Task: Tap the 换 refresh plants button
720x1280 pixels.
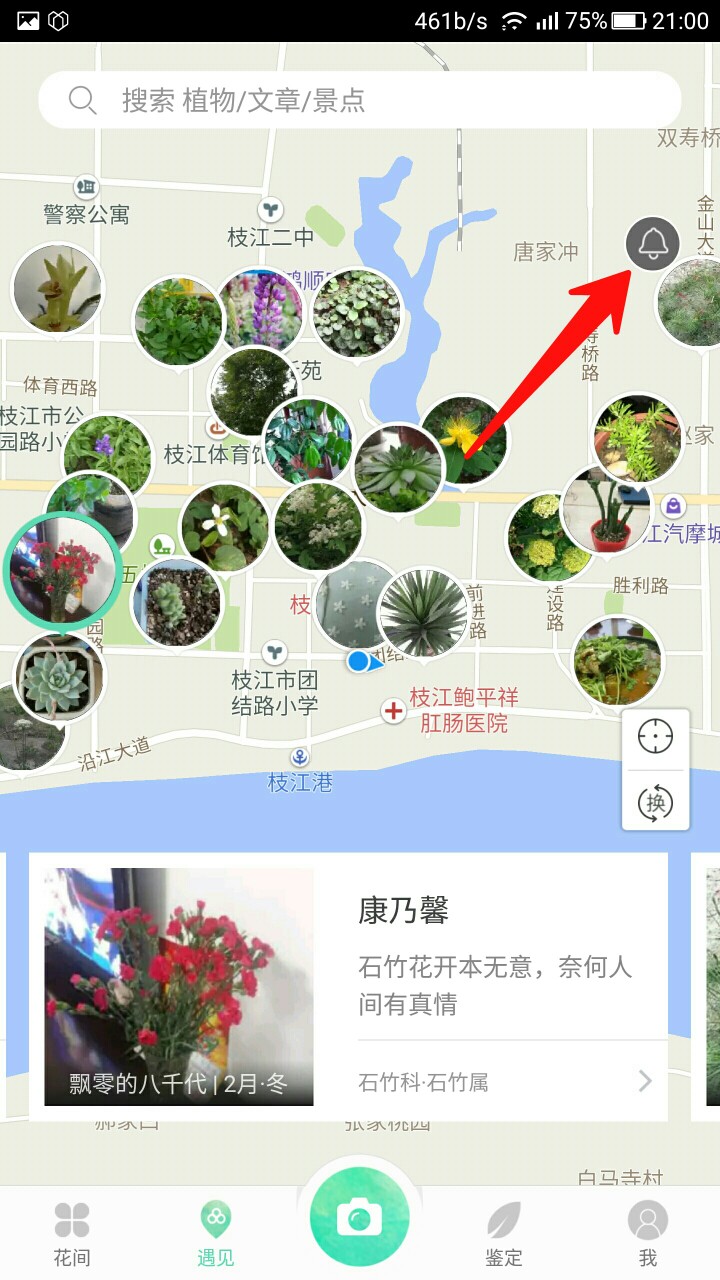Action: (655, 802)
